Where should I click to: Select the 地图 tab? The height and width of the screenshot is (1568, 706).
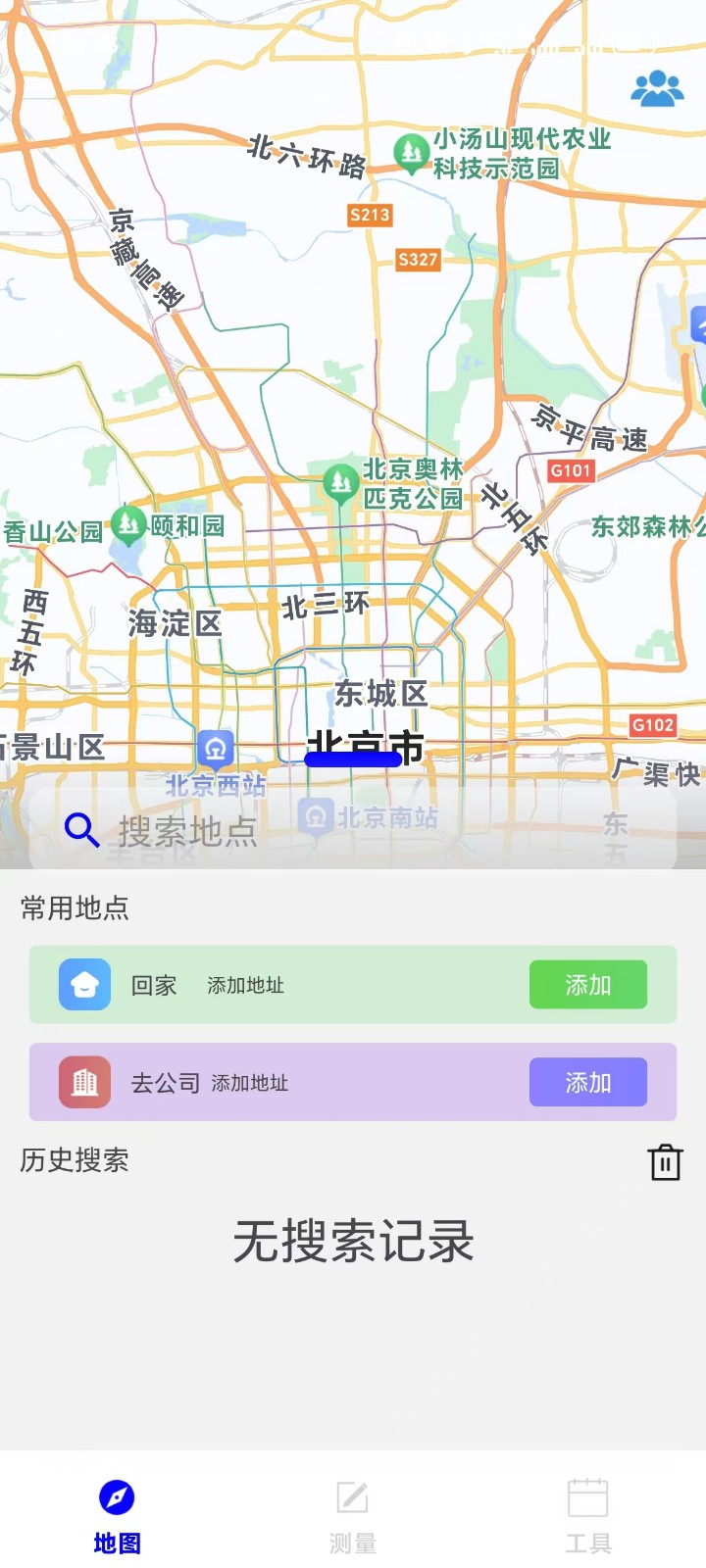(117, 1515)
